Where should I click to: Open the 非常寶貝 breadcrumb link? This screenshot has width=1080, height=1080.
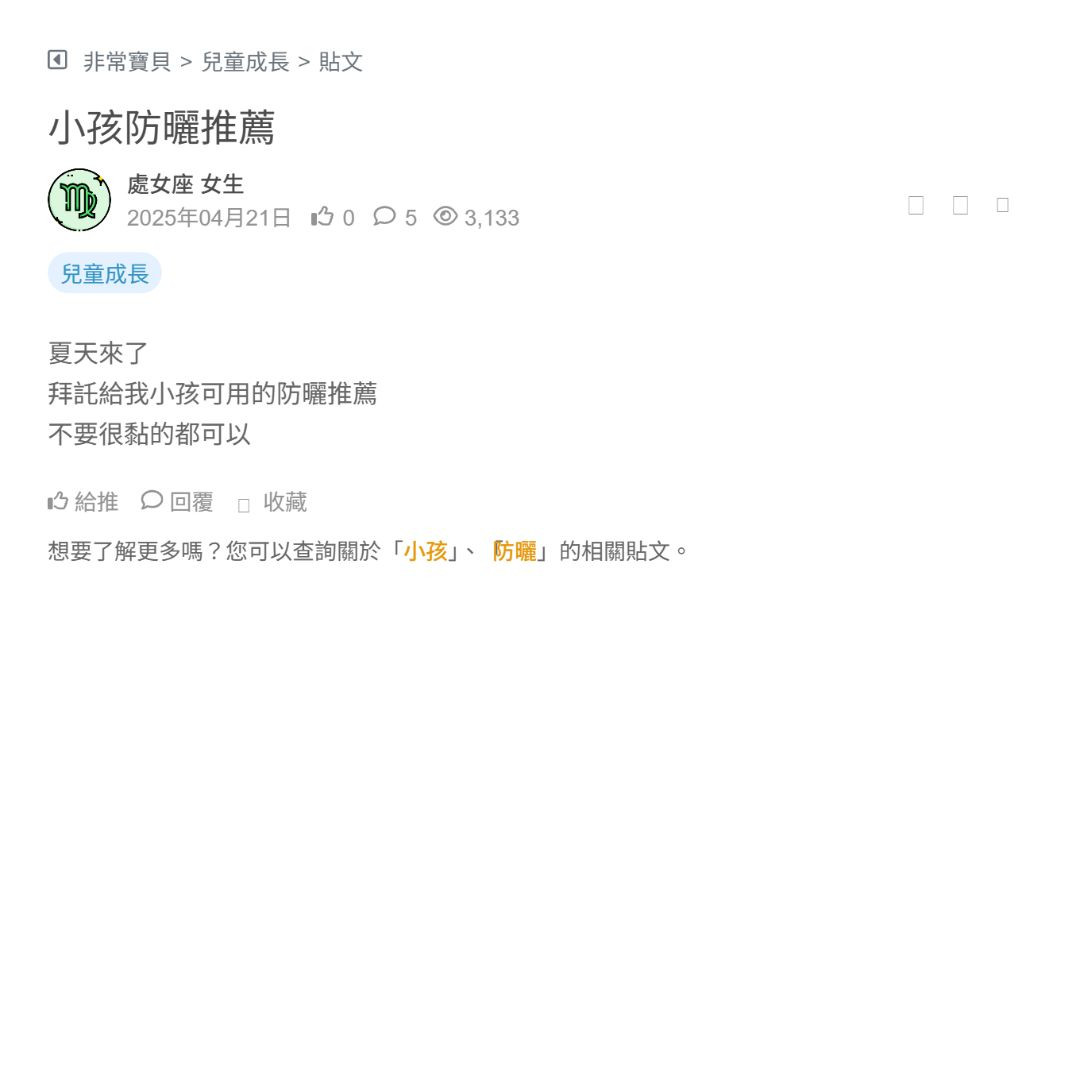click(127, 62)
